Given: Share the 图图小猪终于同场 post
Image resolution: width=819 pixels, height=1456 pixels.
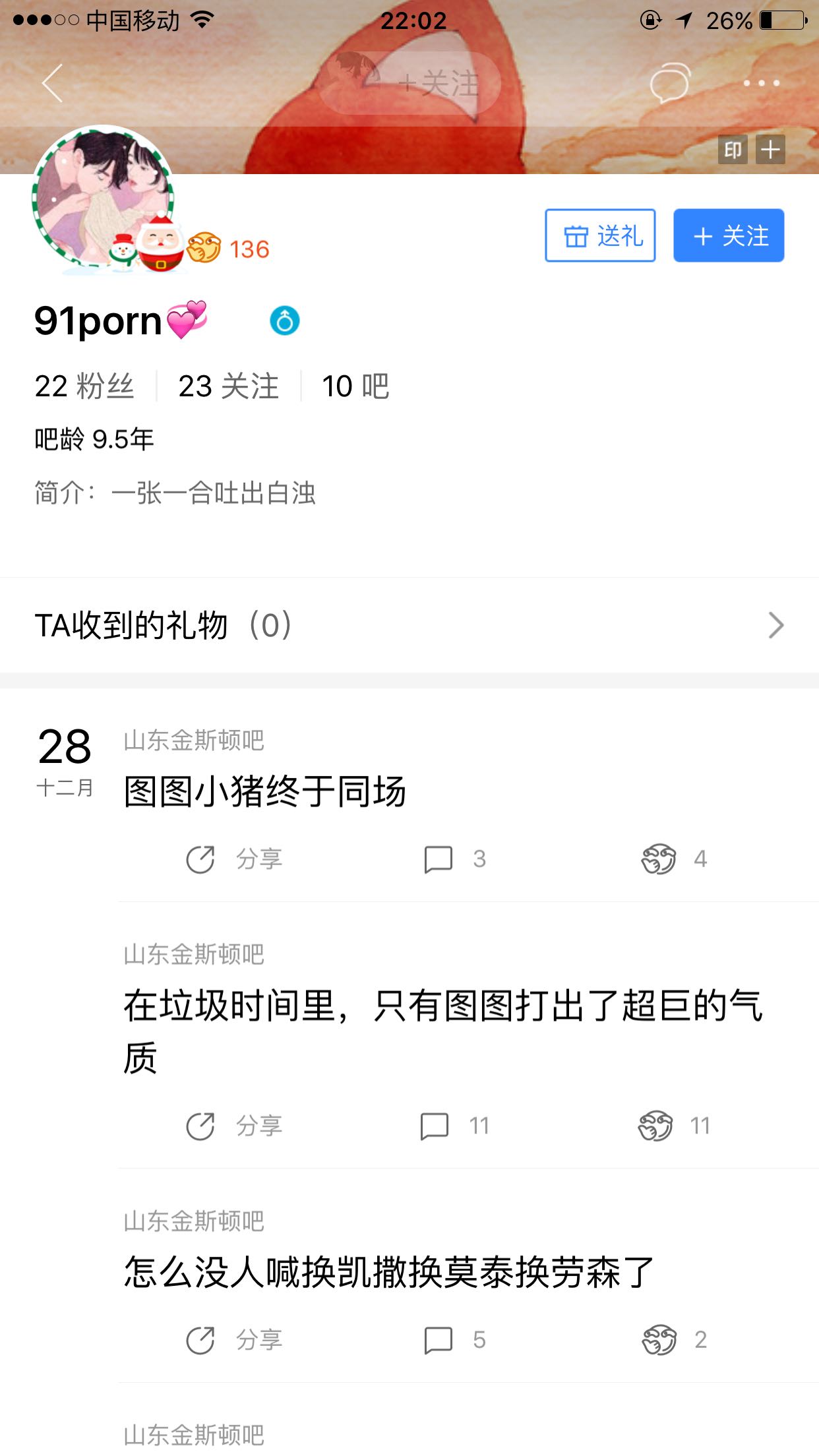Looking at the screenshot, I should coord(234,859).
